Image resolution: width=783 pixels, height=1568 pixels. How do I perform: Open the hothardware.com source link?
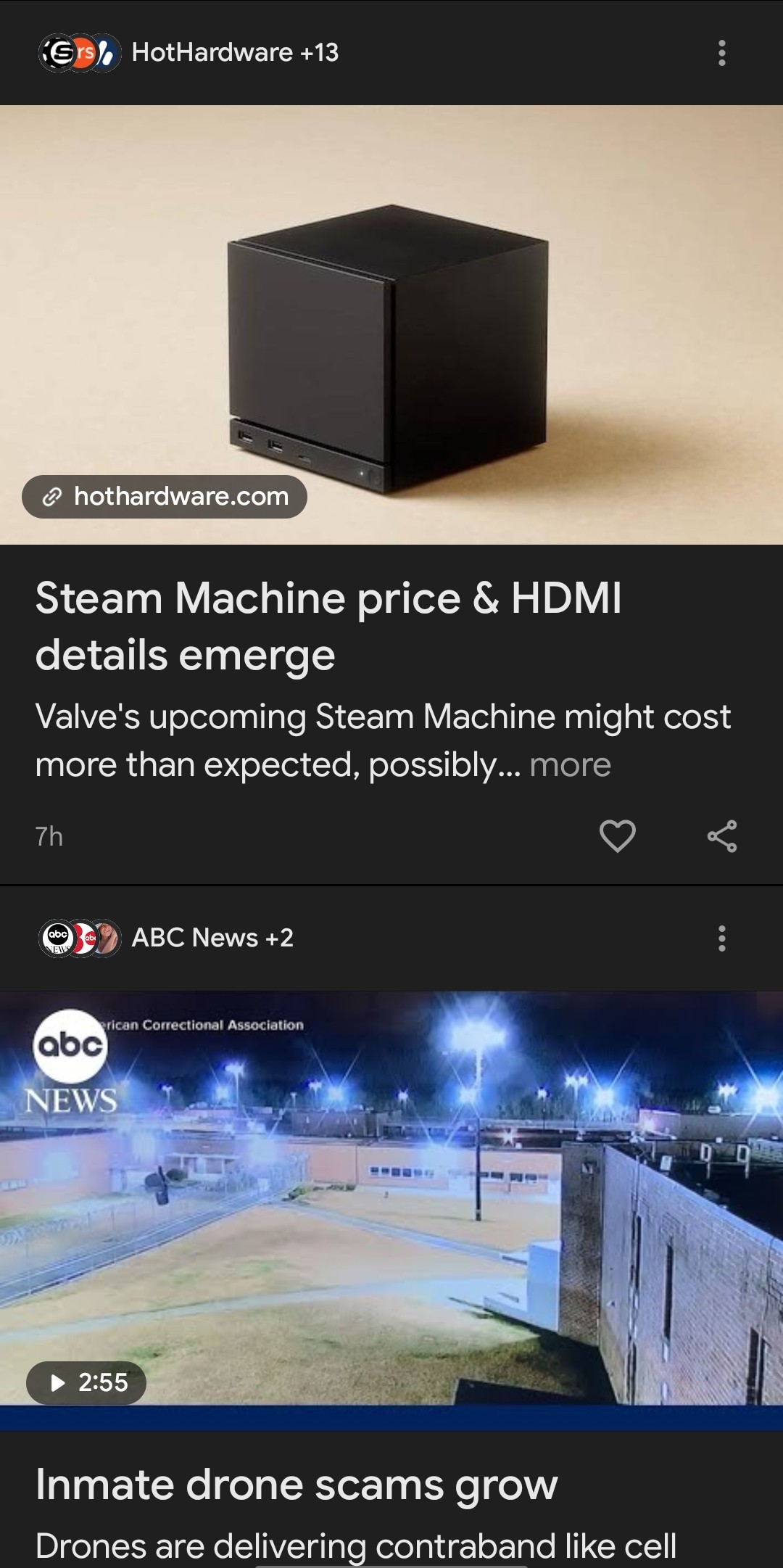pos(165,497)
